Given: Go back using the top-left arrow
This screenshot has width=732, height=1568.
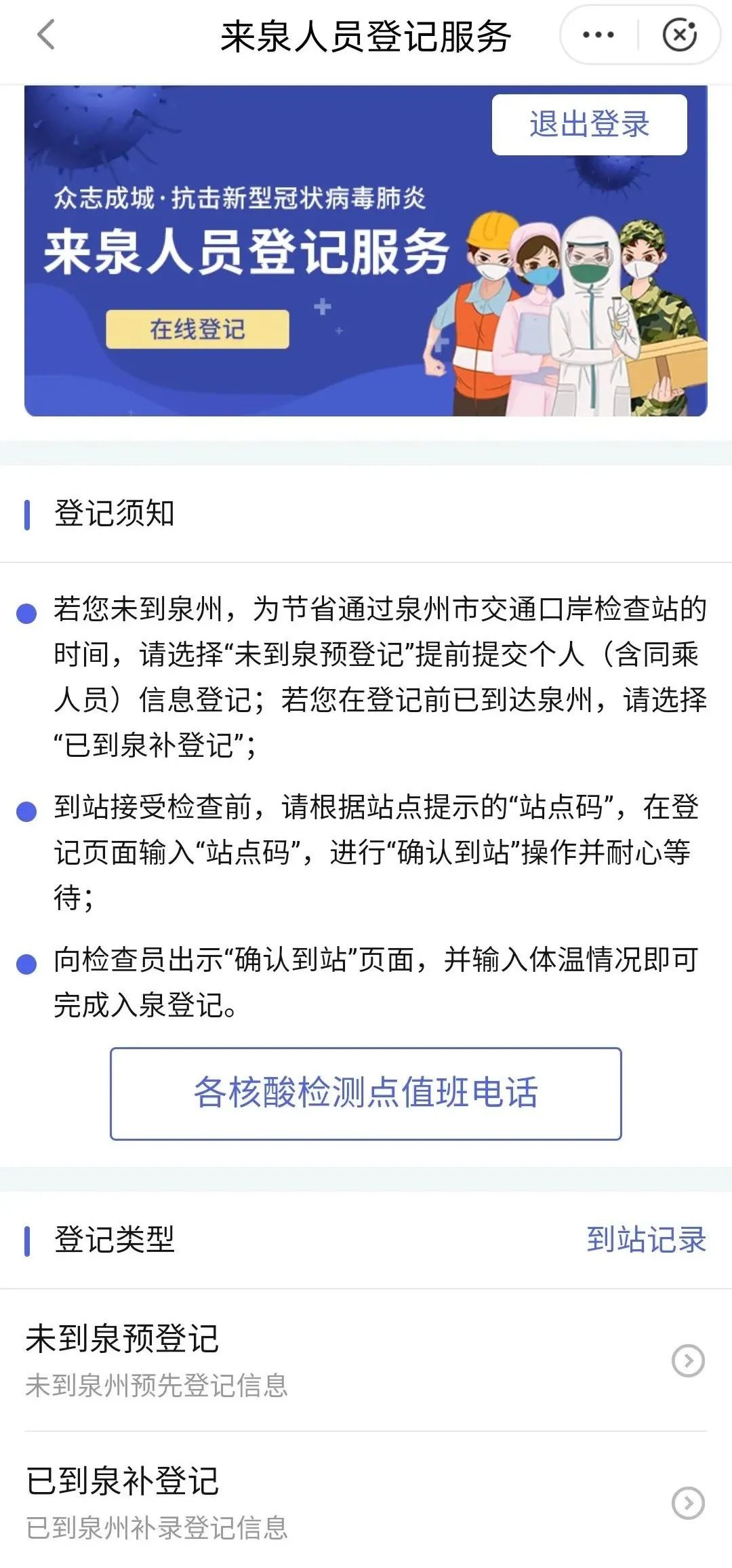Looking at the screenshot, I should (x=46, y=35).
